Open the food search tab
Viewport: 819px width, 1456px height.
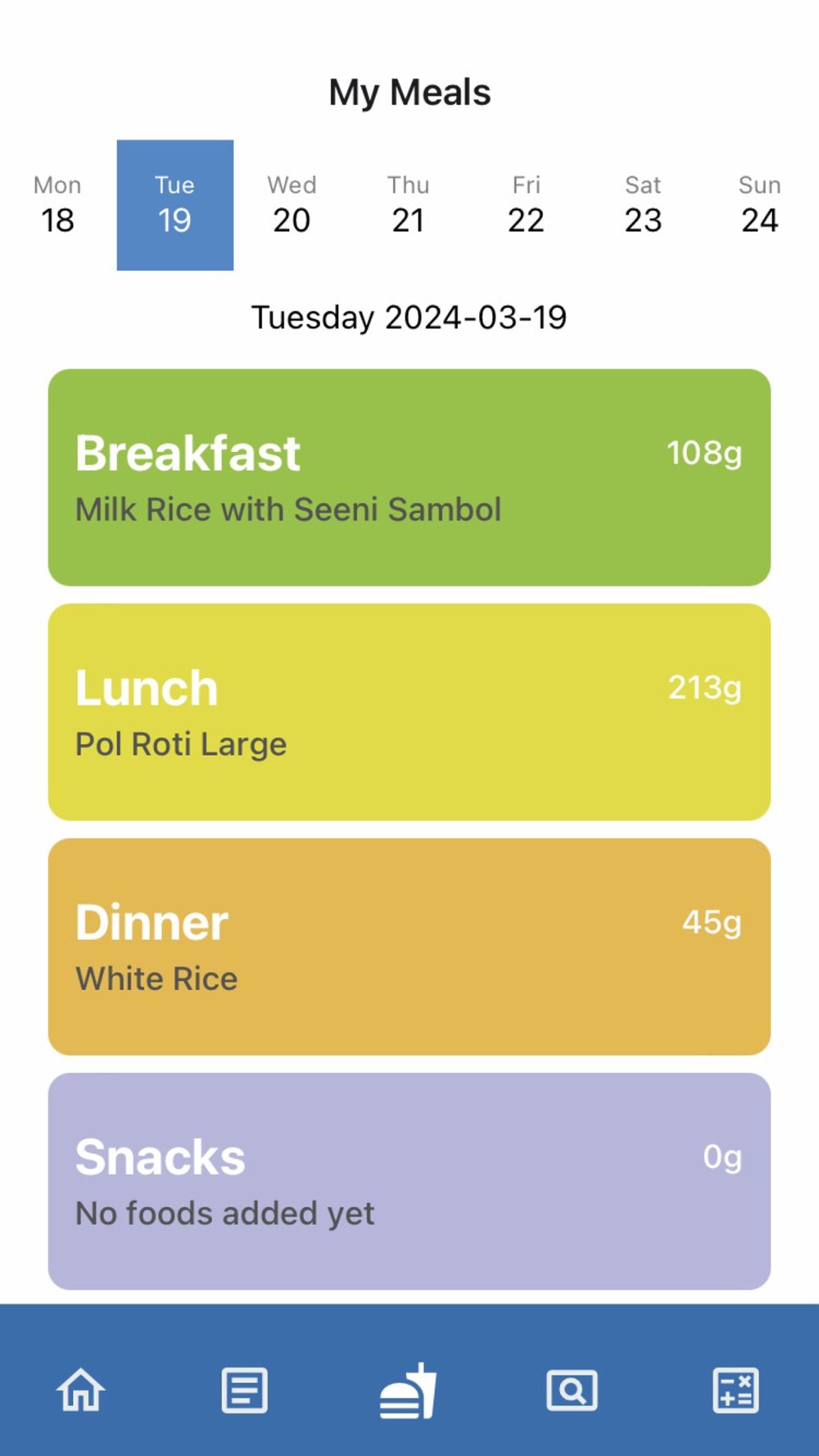572,1390
